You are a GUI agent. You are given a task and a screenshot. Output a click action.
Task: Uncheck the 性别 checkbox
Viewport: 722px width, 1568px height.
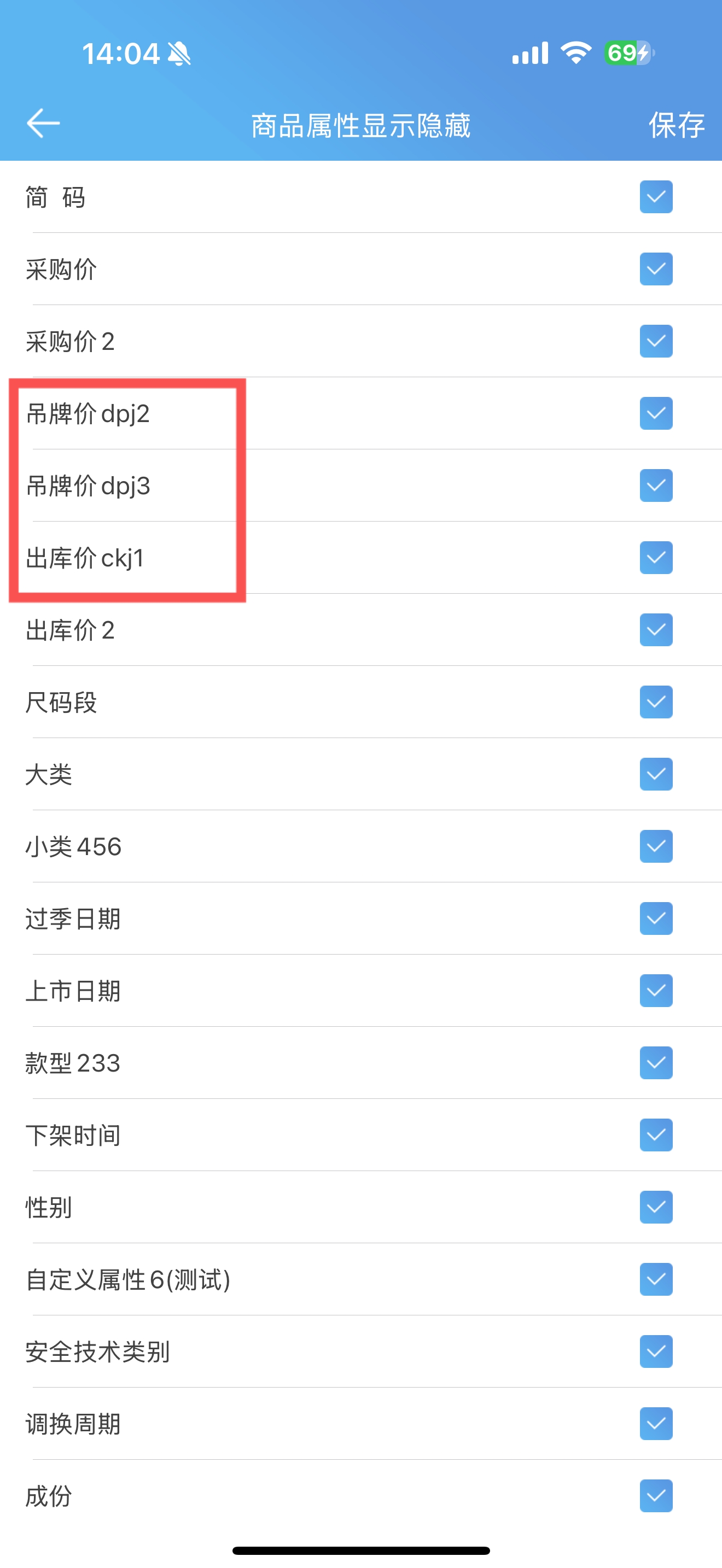coord(656,1207)
